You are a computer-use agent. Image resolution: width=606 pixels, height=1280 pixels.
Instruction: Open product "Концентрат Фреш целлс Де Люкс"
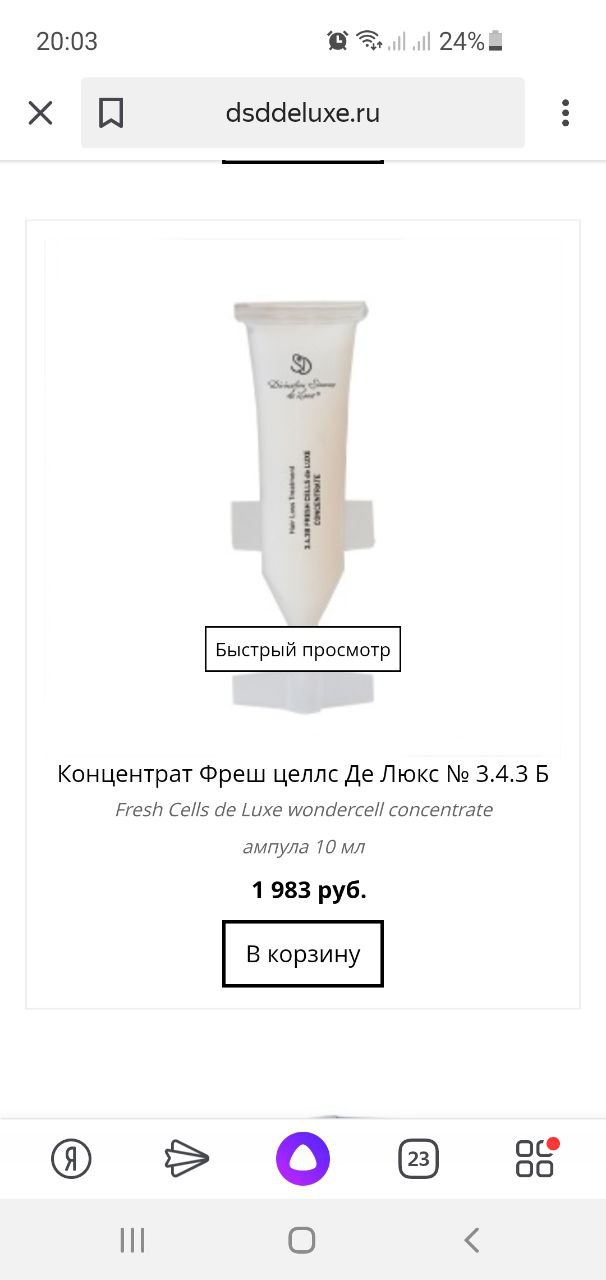[303, 774]
